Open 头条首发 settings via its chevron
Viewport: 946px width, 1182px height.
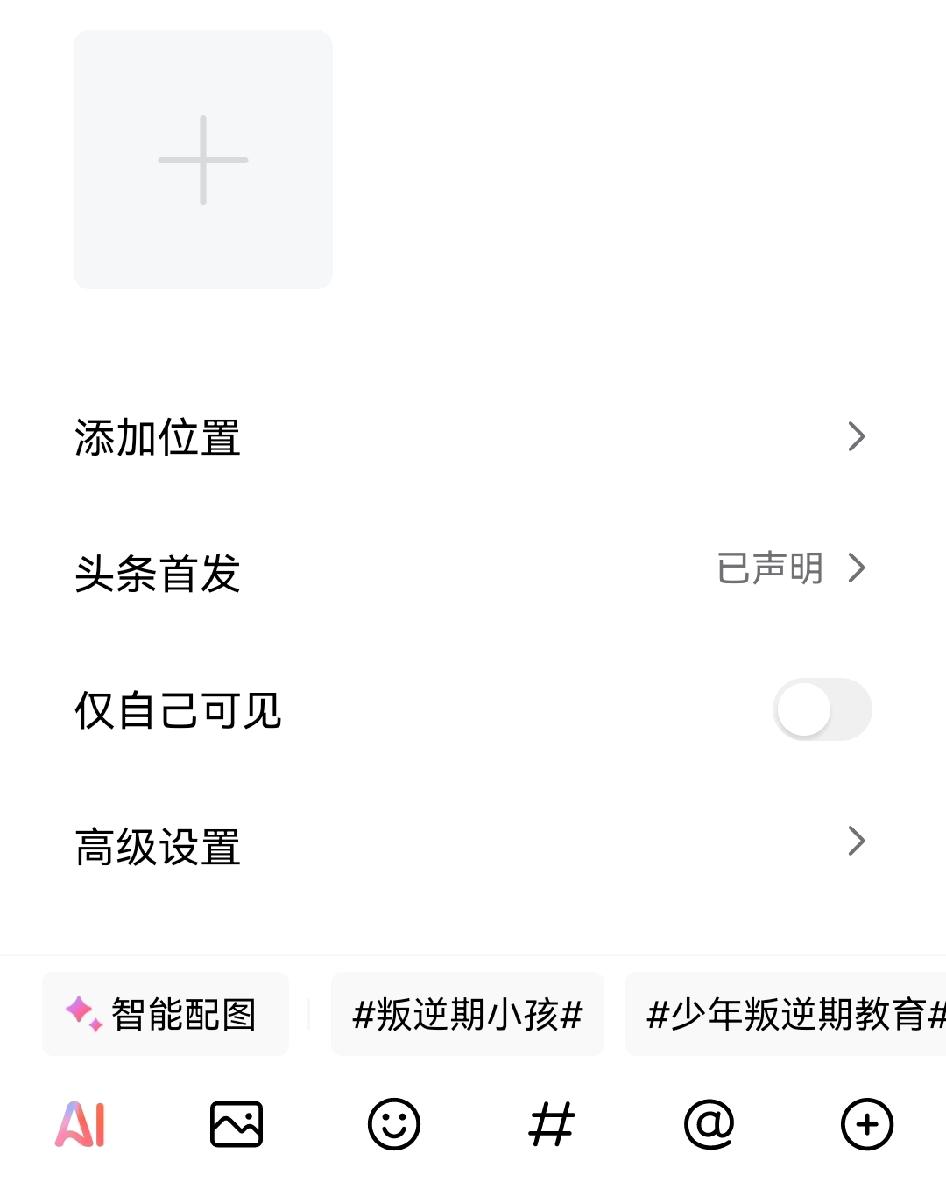coord(857,568)
